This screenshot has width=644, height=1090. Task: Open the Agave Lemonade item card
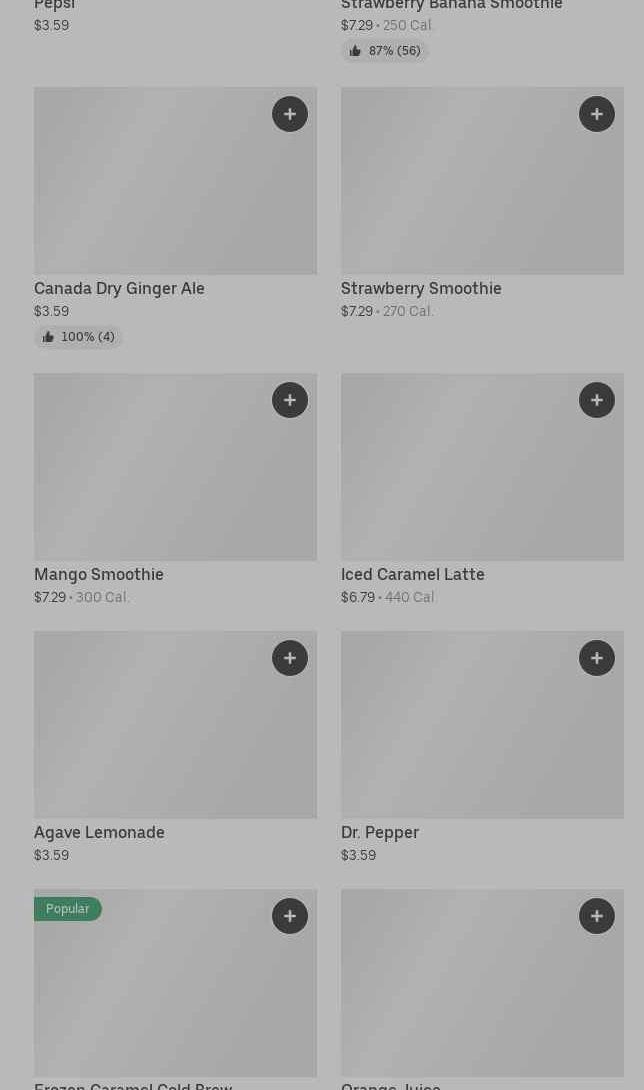pyautogui.click(x=175, y=747)
